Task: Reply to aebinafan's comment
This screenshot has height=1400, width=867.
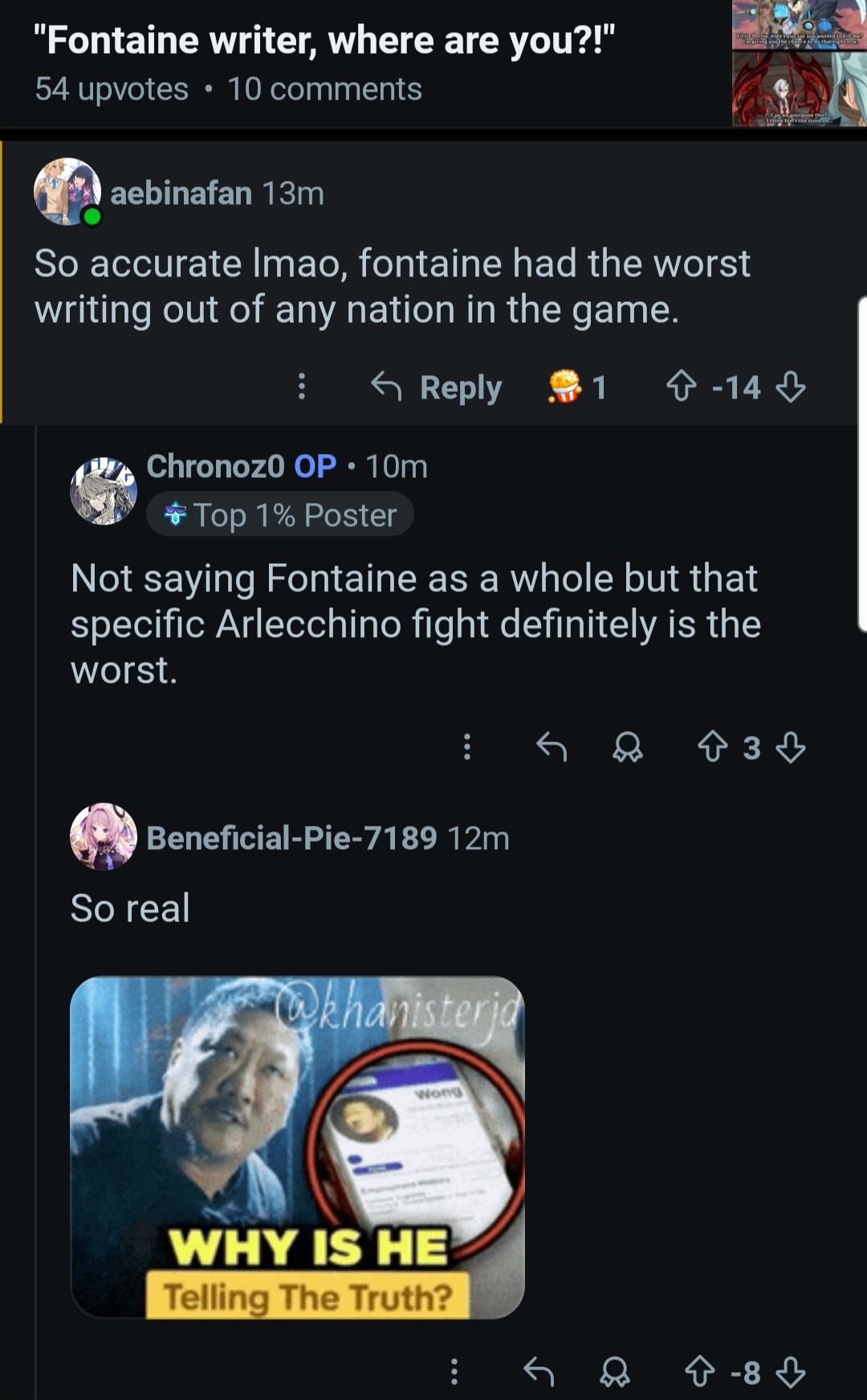Action: (437, 387)
